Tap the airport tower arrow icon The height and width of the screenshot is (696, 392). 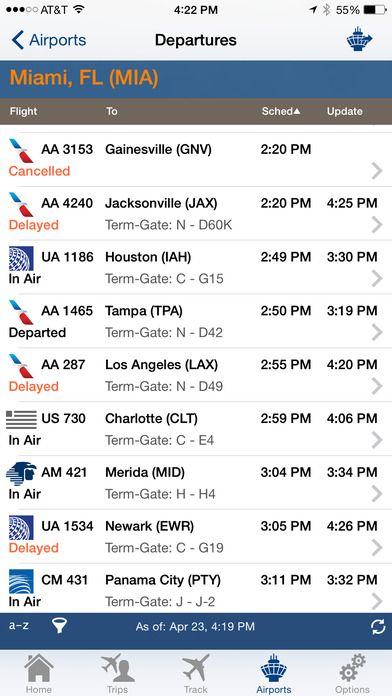(359, 40)
